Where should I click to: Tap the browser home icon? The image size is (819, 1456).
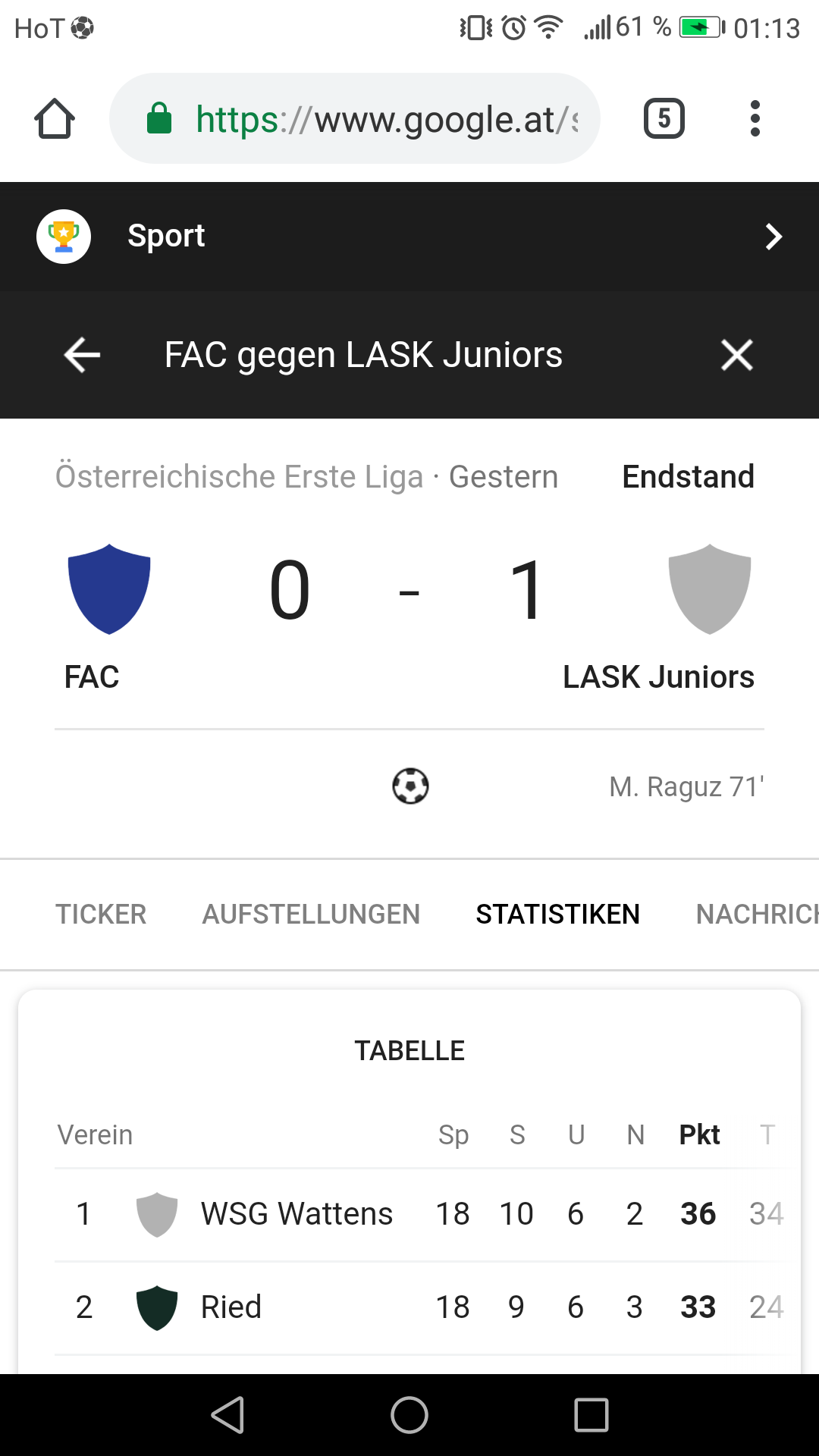tap(55, 119)
